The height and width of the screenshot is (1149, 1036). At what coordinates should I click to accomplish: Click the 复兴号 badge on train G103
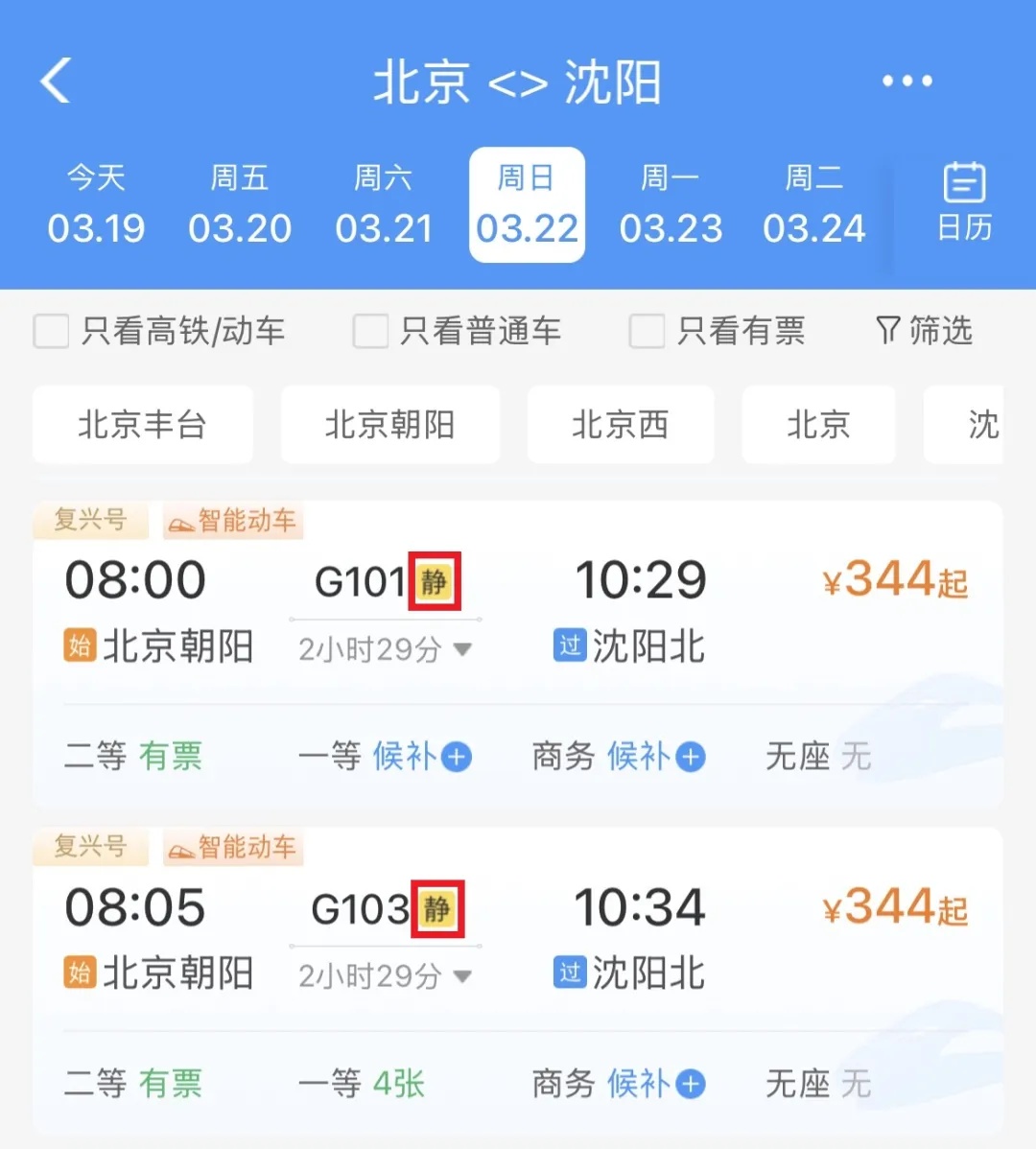coord(91,848)
